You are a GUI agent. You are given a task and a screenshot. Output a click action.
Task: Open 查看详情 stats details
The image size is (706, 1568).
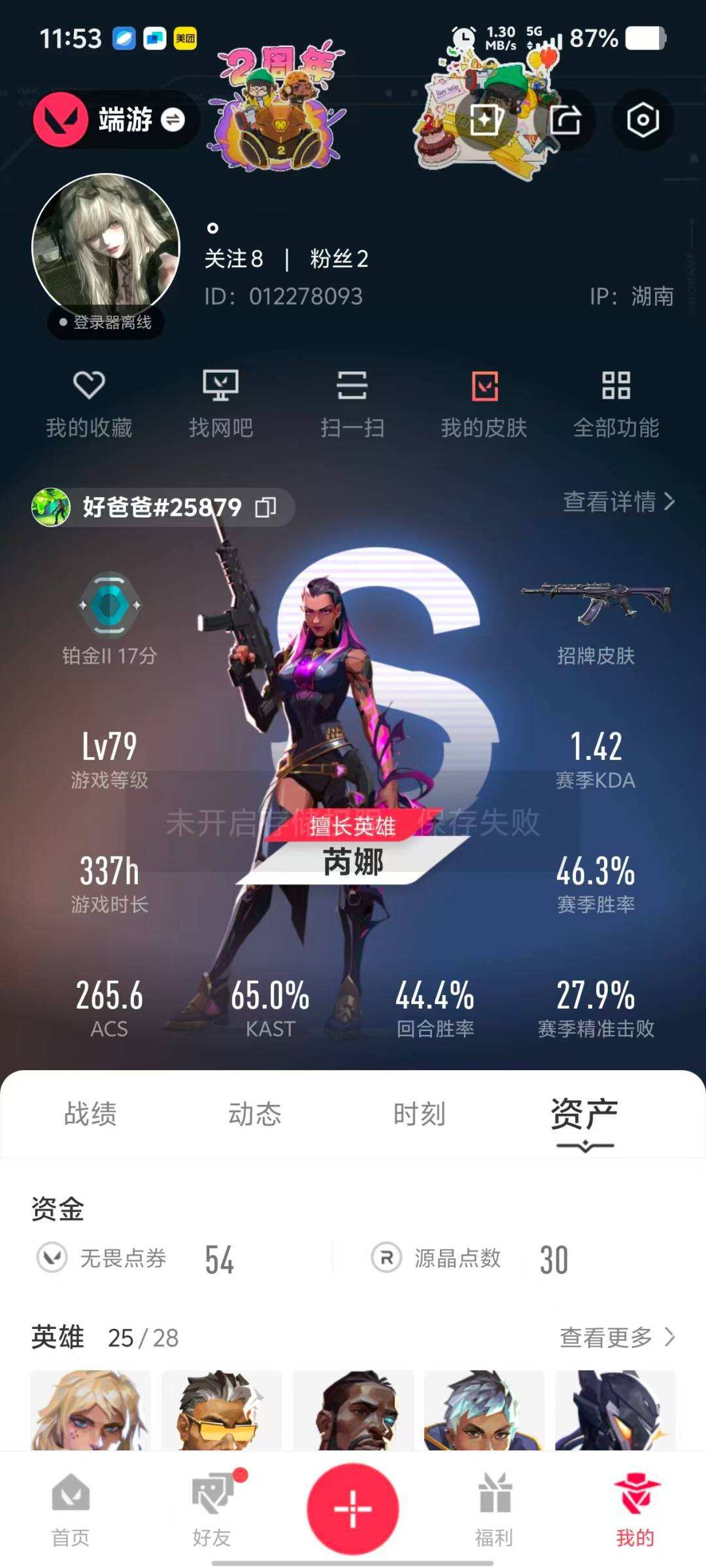tap(618, 502)
